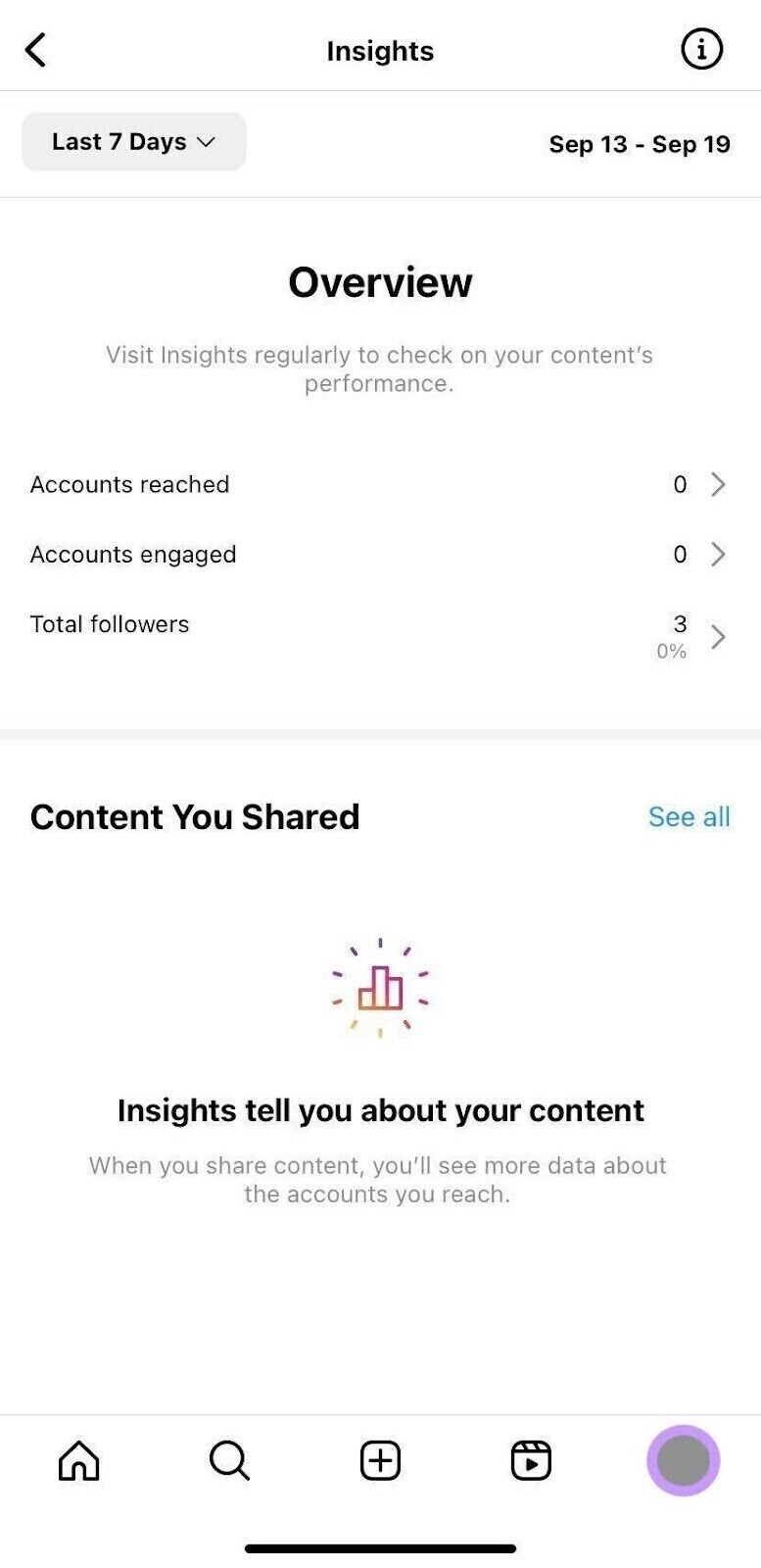This screenshot has height=1568, width=761.
Task: Go back using the back arrow
Action: point(36,49)
